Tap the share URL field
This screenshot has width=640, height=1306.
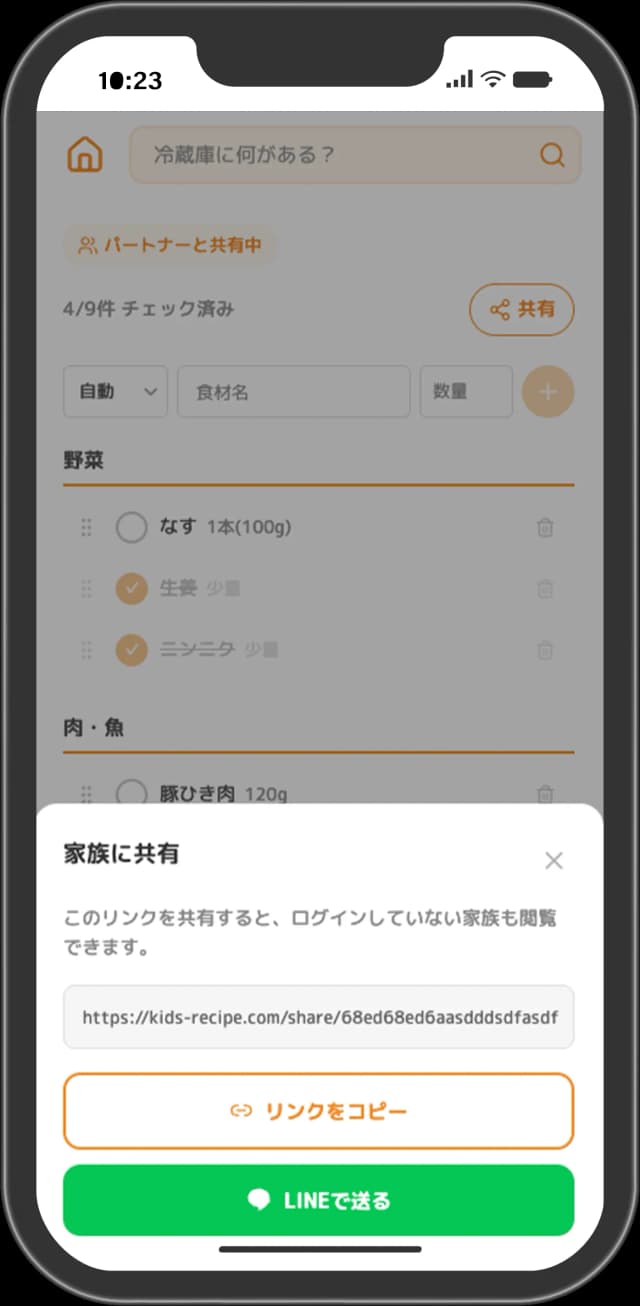319,1017
